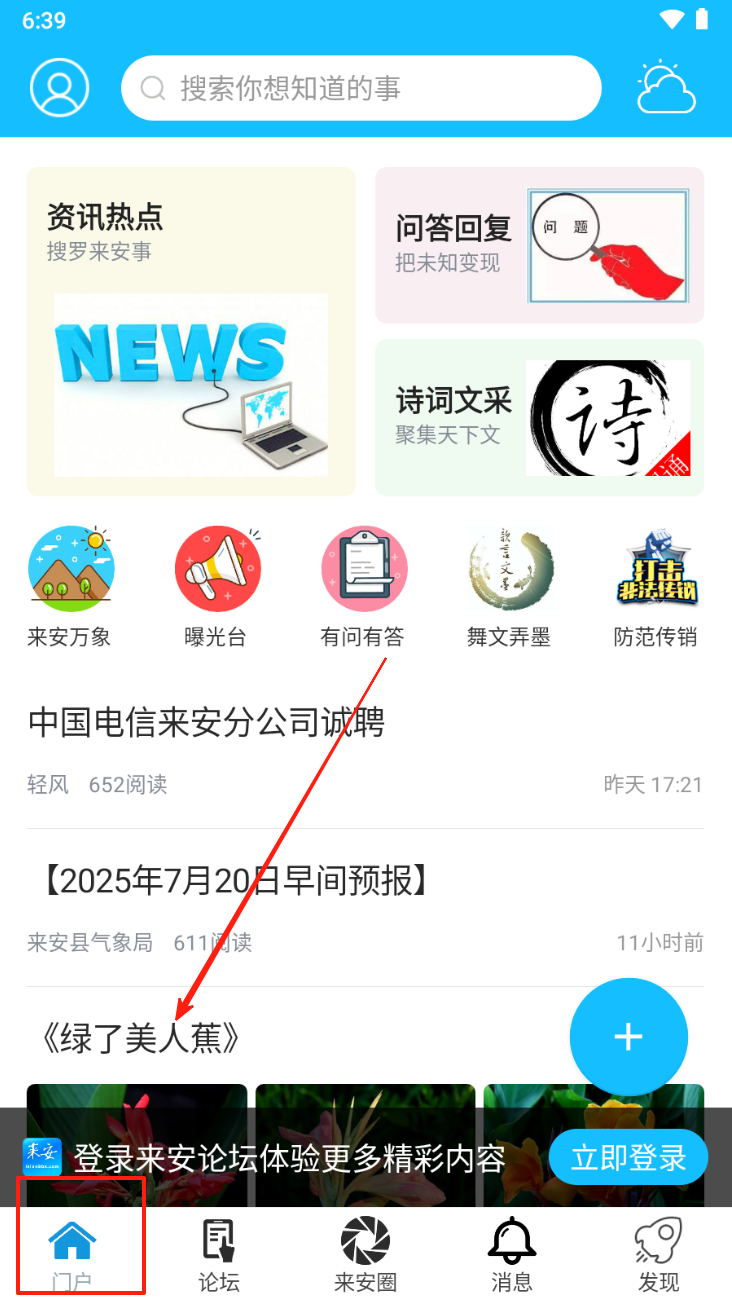The width and height of the screenshot is (732, 1304).
Task: Create a new post with plus button
Action: [x=628, y=1037]
